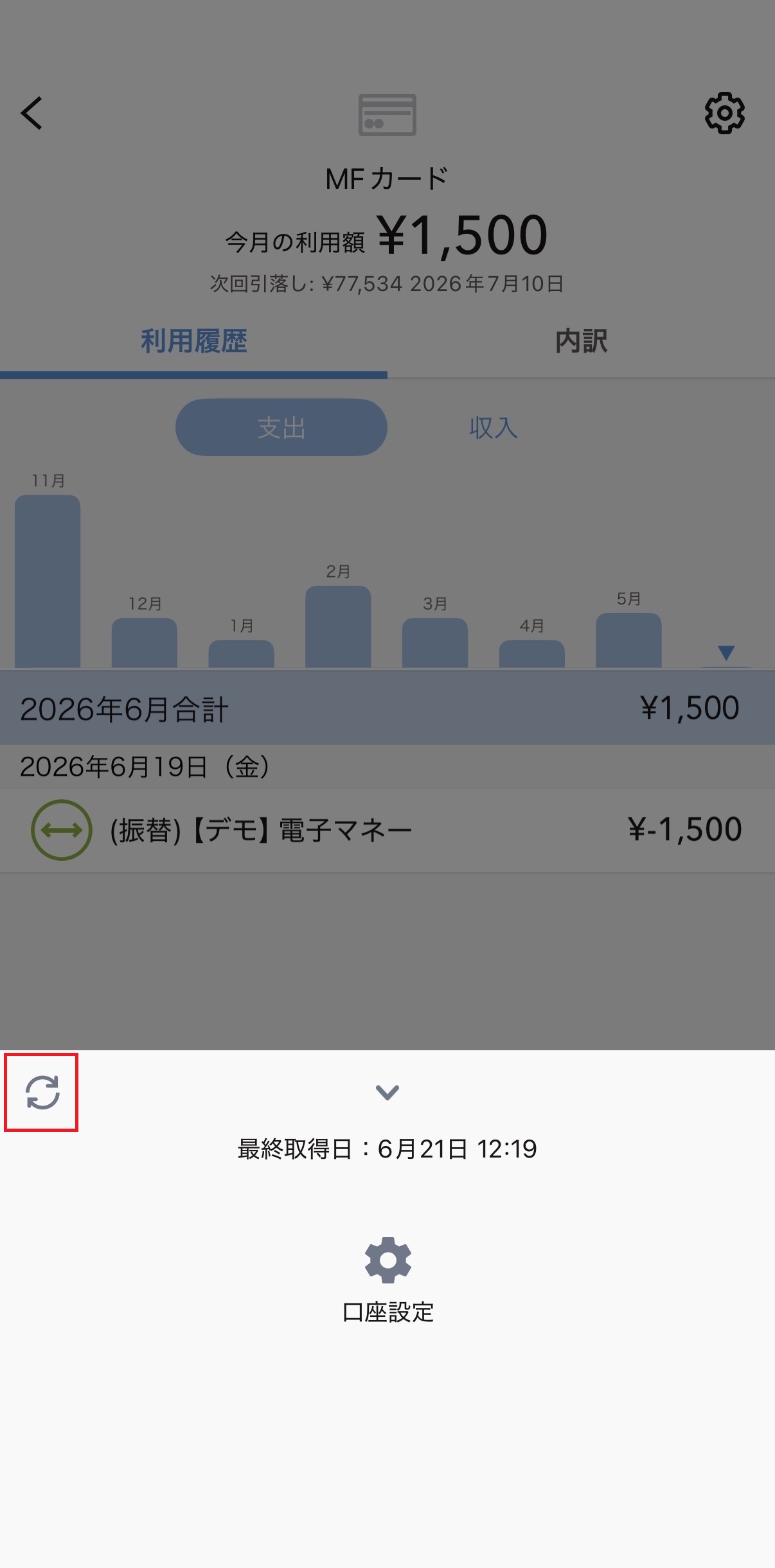Tap the refresh sync icon
The image size is (775, 1568).
tap(42, 1092)
